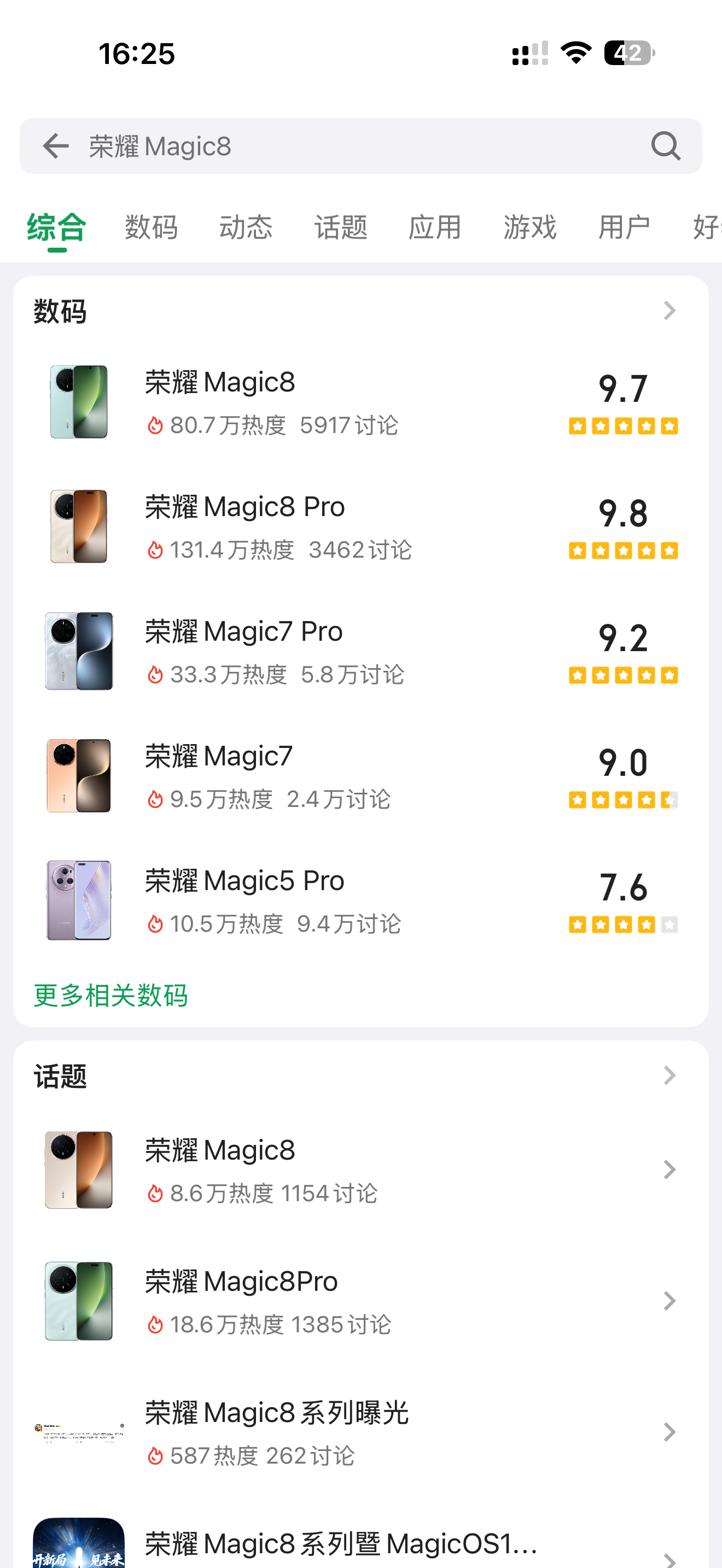Open 荣耀 Magic8 Pro product rated 9.8

tap(359, 526)
